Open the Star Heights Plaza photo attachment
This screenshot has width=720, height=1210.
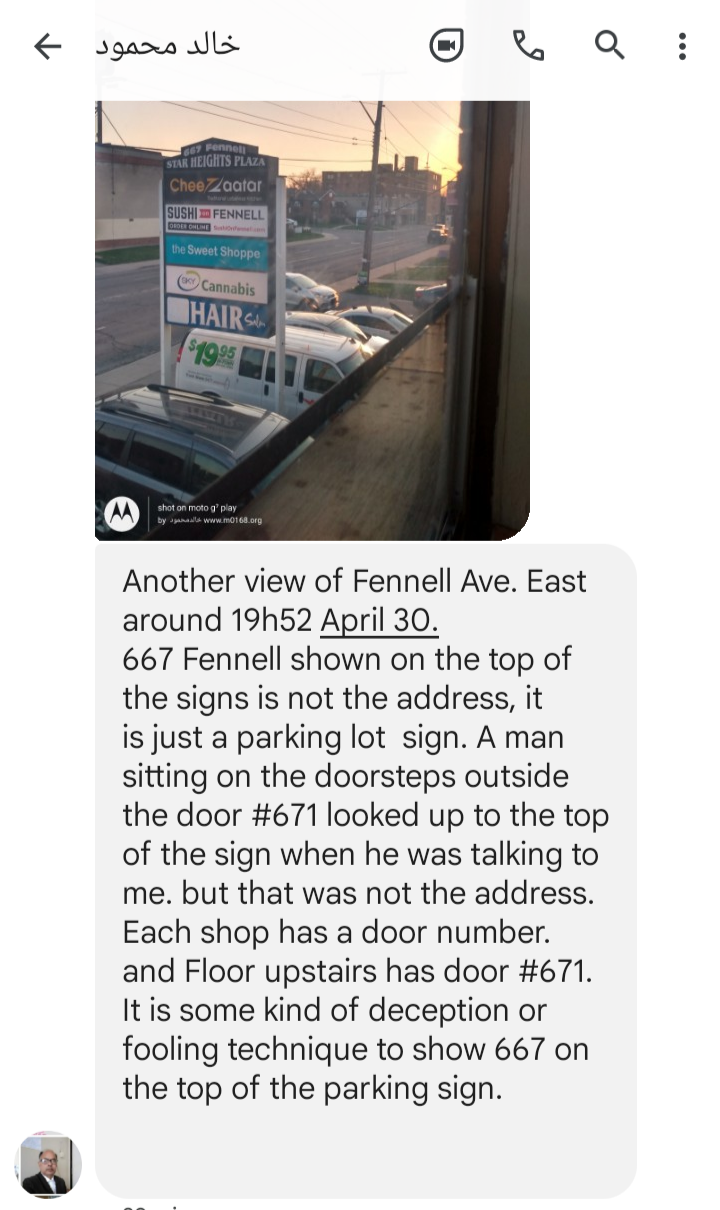312,320
